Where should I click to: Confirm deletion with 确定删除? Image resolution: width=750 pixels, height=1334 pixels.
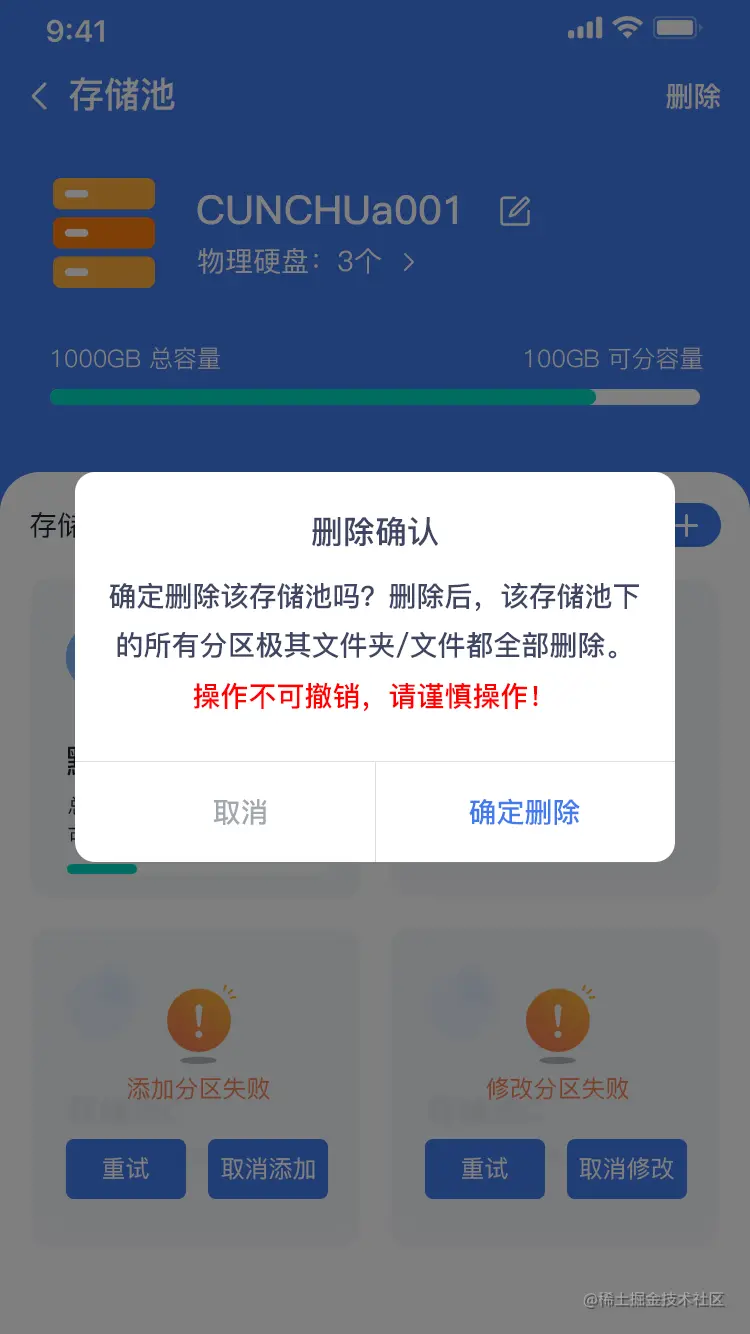[525, 812]
